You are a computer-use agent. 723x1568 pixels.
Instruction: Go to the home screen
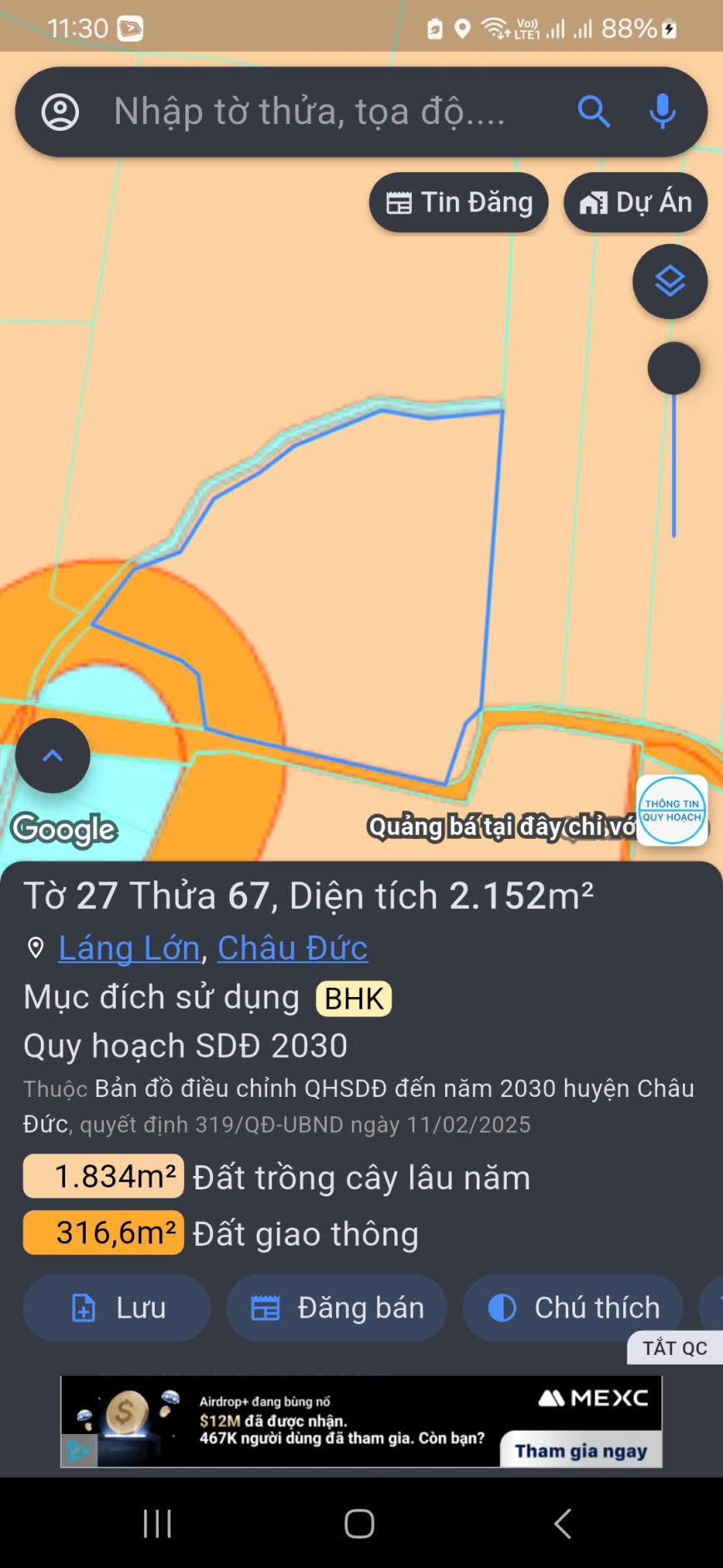[359, 1524]
